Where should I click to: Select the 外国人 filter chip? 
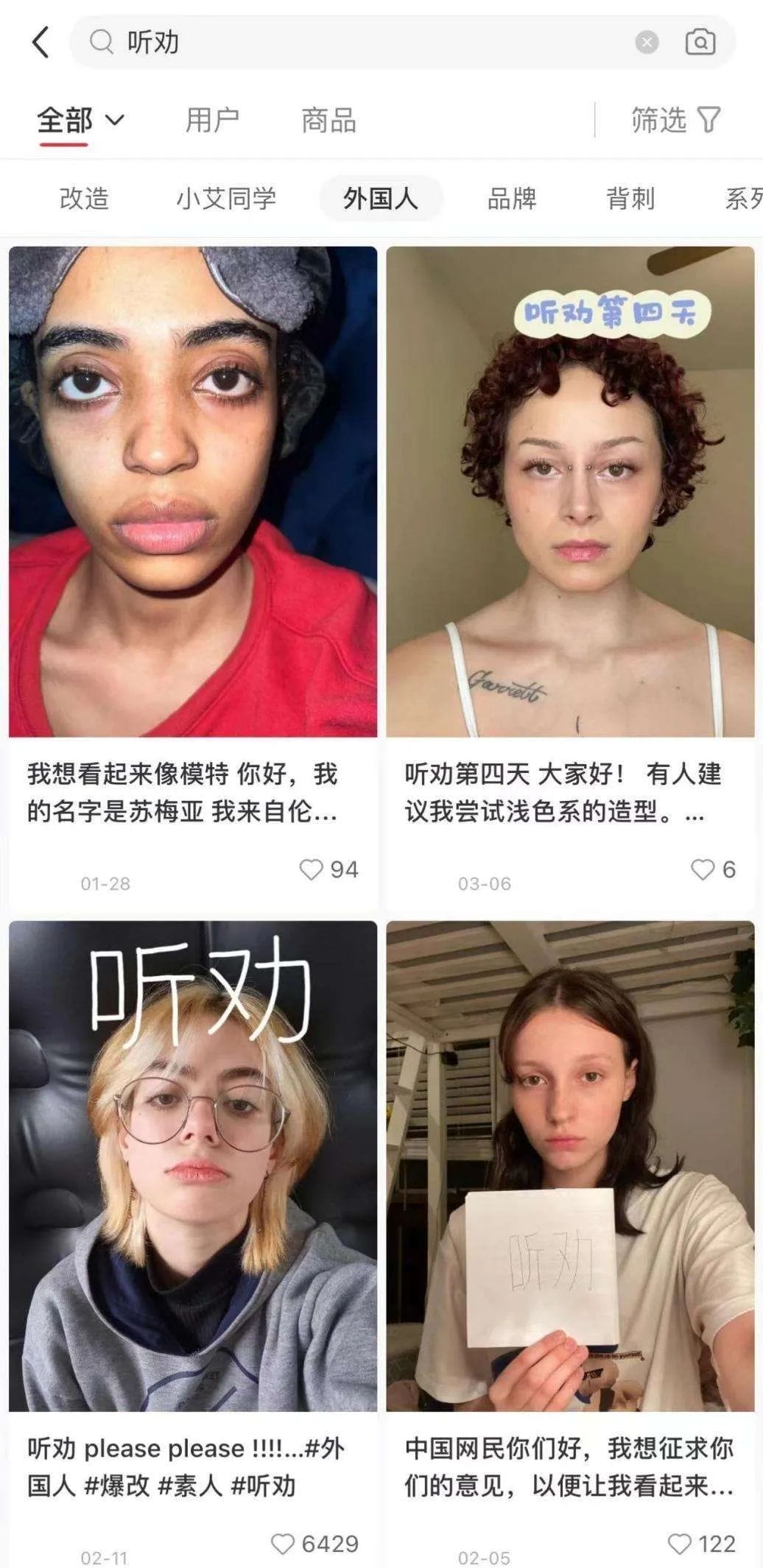pyautogui.click(x=381, y=199)
